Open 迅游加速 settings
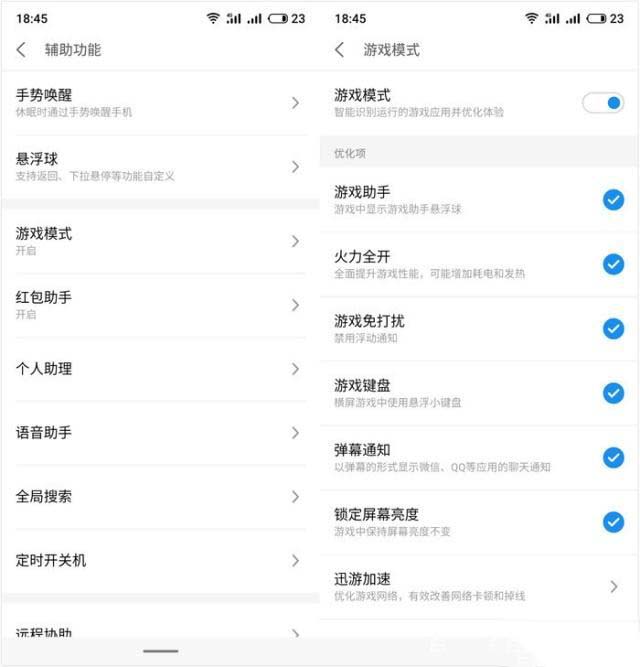The width and height of the screenshot is (640, 667). (x=478, y=587)
